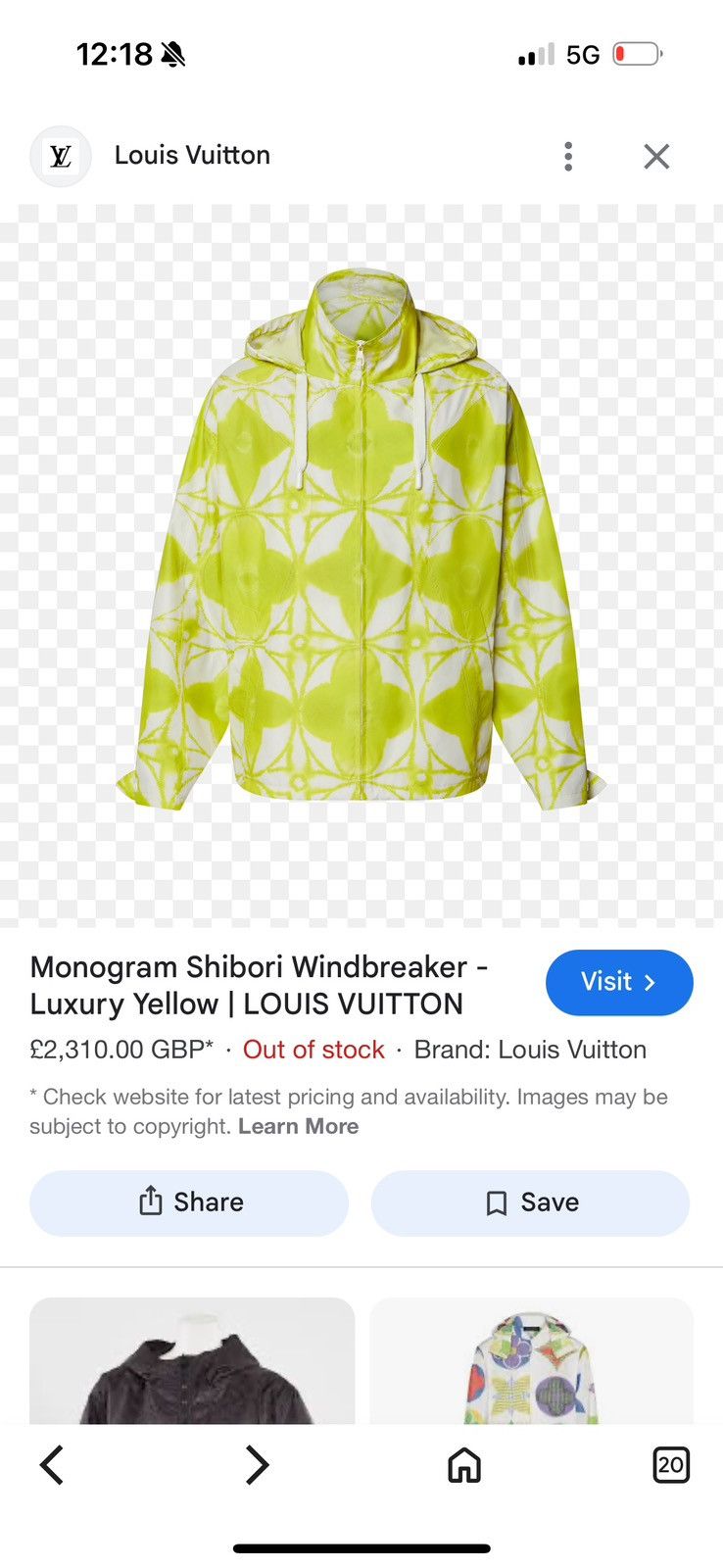Open the Learn More link
723x1568 pixels.
click(298, 1126)
